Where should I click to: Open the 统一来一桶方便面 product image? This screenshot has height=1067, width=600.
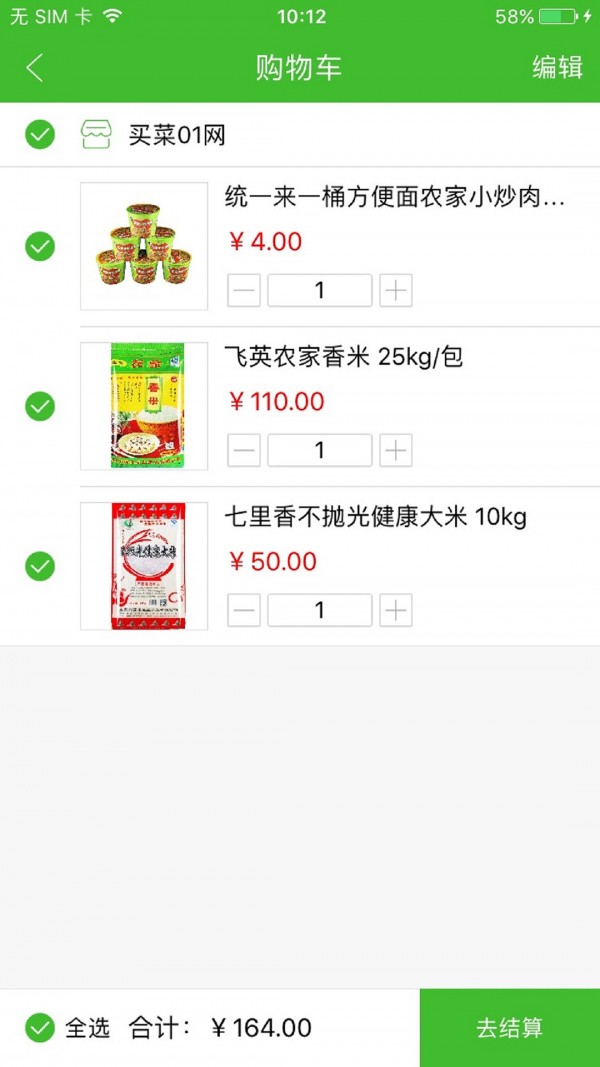144,246
